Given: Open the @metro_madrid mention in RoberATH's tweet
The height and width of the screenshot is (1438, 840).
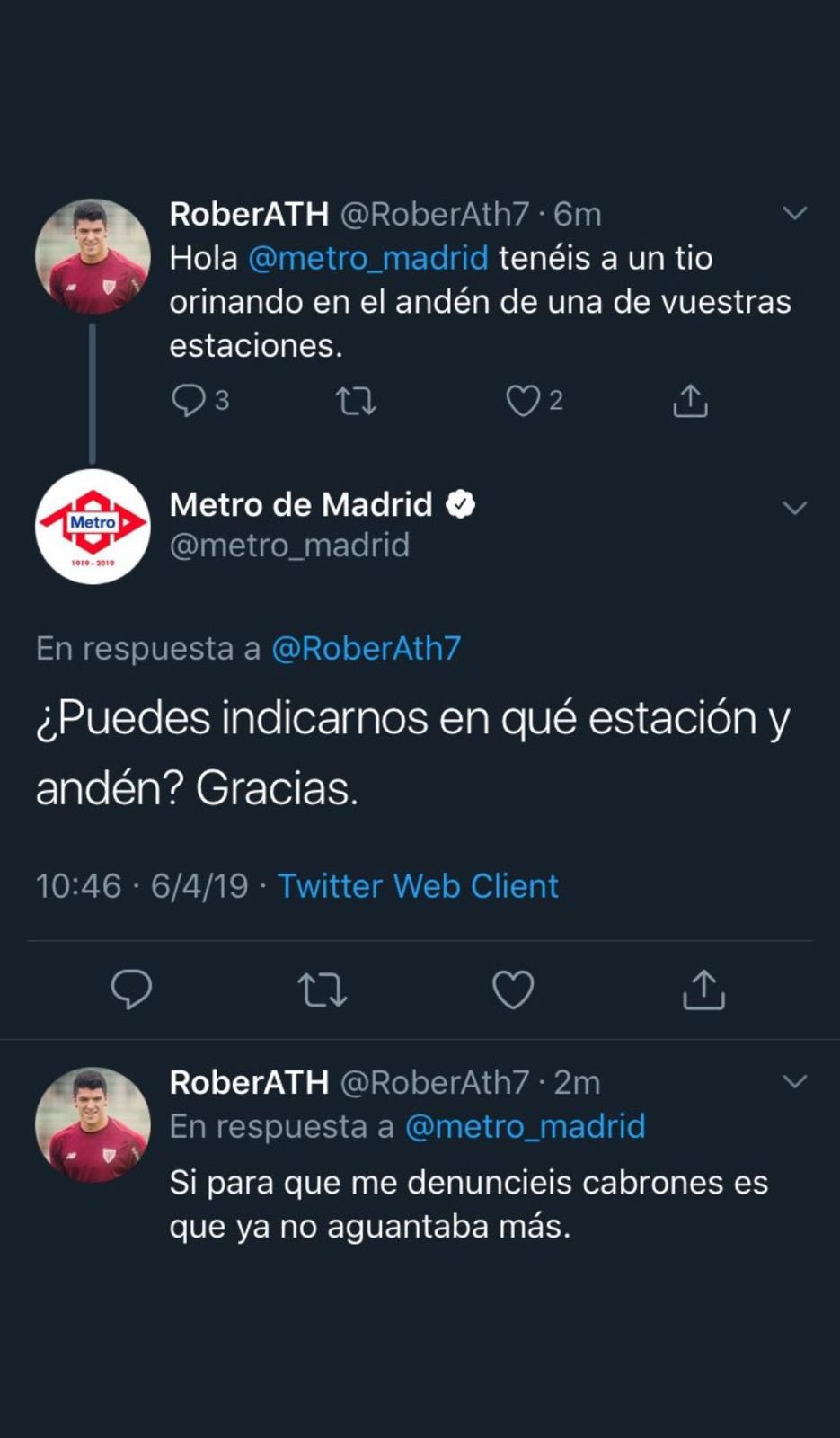Looking at the screenshot, I should tap(367, 259).
